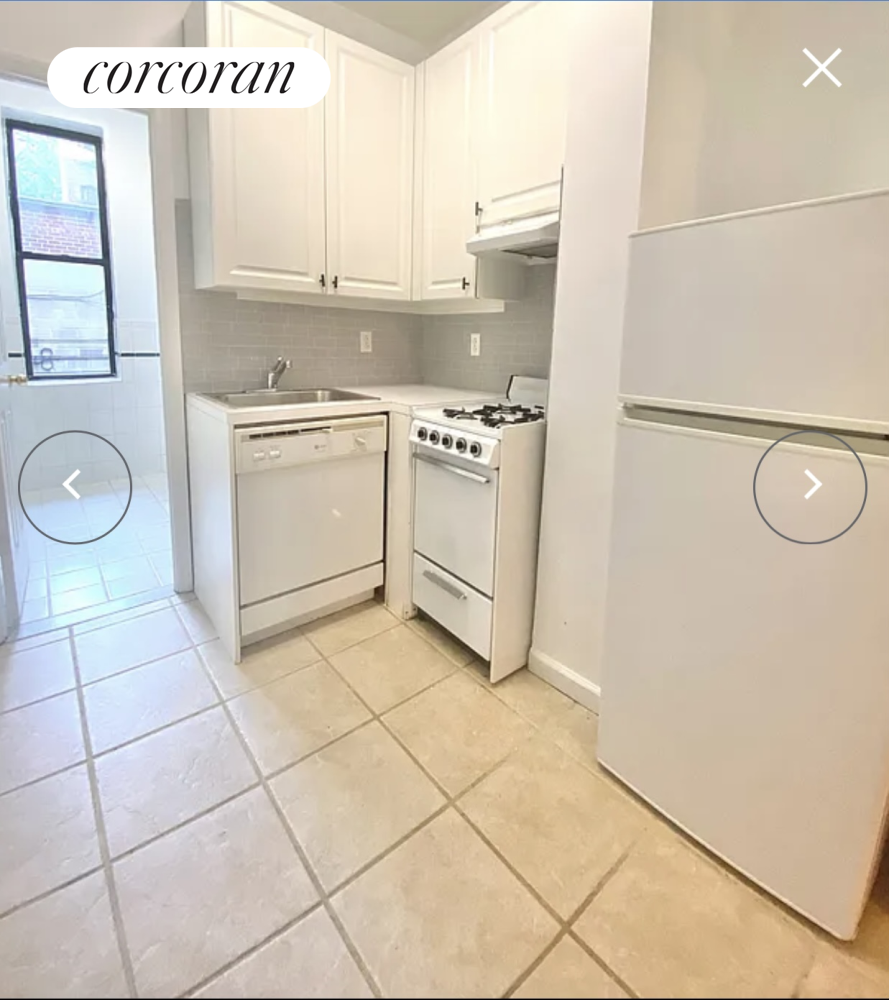This screenshot has height=1000, width=889.
Task: Show the next listing photo
Action: coord(810,487)
